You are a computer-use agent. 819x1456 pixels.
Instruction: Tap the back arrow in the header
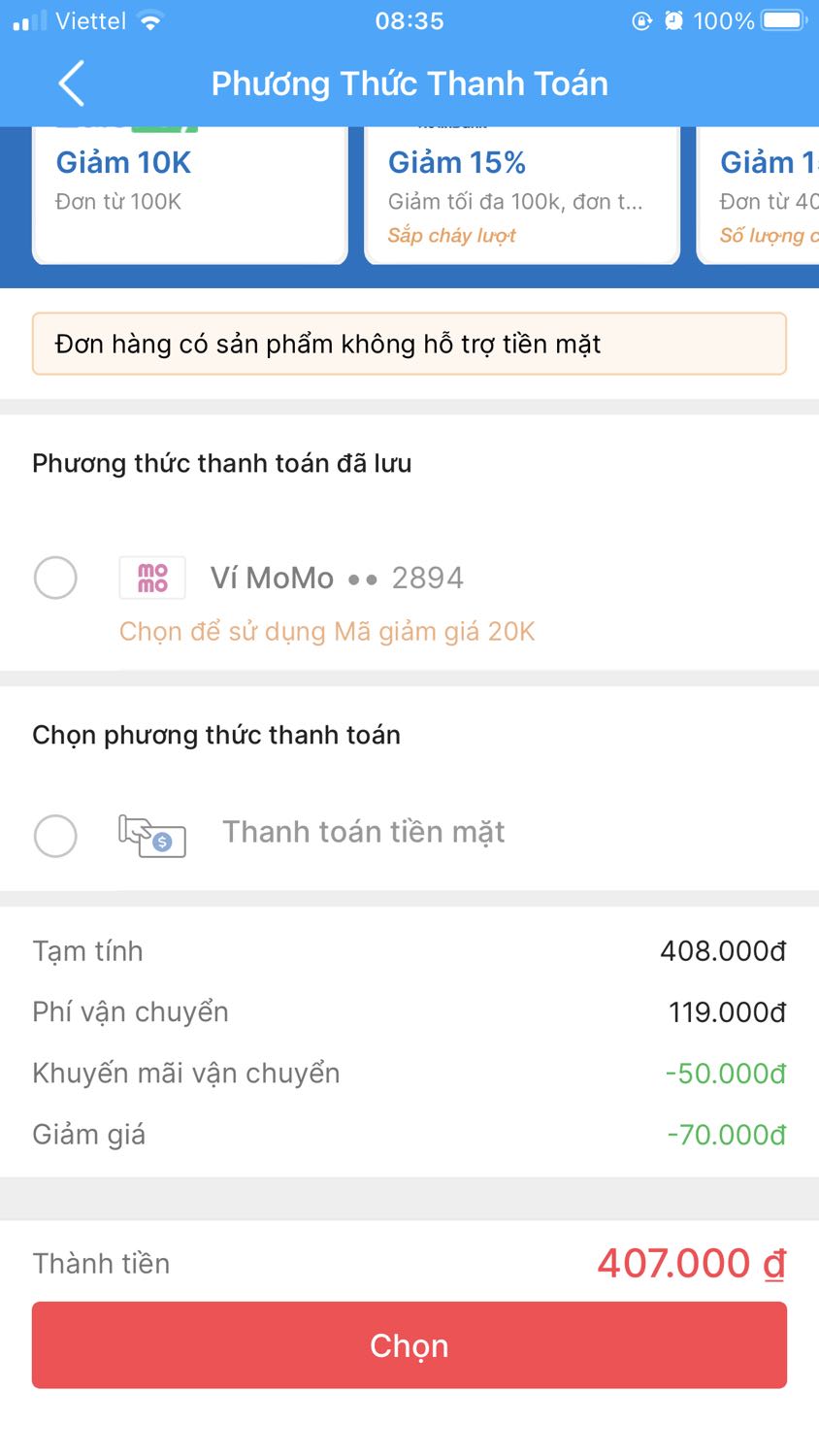pos(71,83)
